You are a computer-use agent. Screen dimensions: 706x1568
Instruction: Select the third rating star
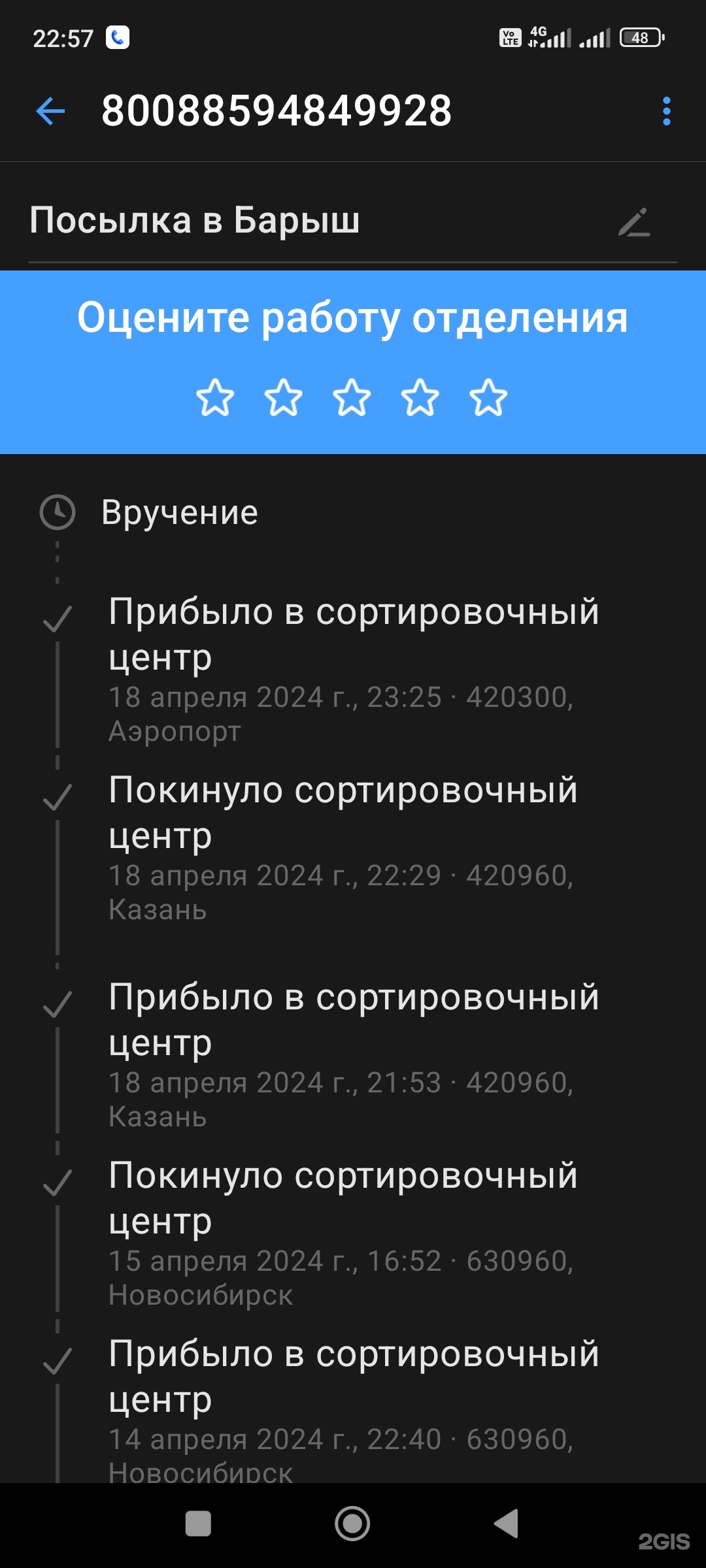352,397
